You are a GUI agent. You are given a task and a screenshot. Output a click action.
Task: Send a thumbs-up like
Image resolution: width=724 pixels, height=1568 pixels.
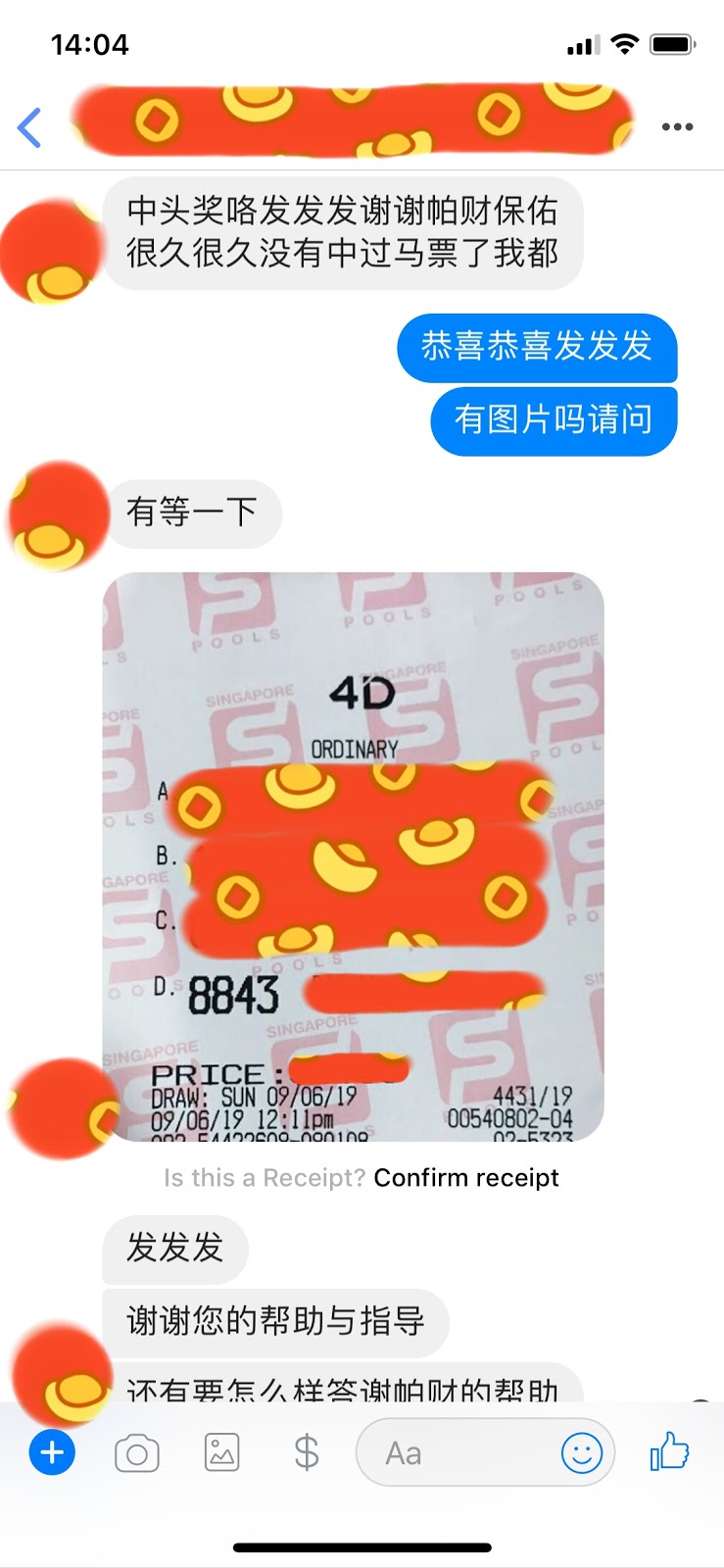(x=670, y=1451)
